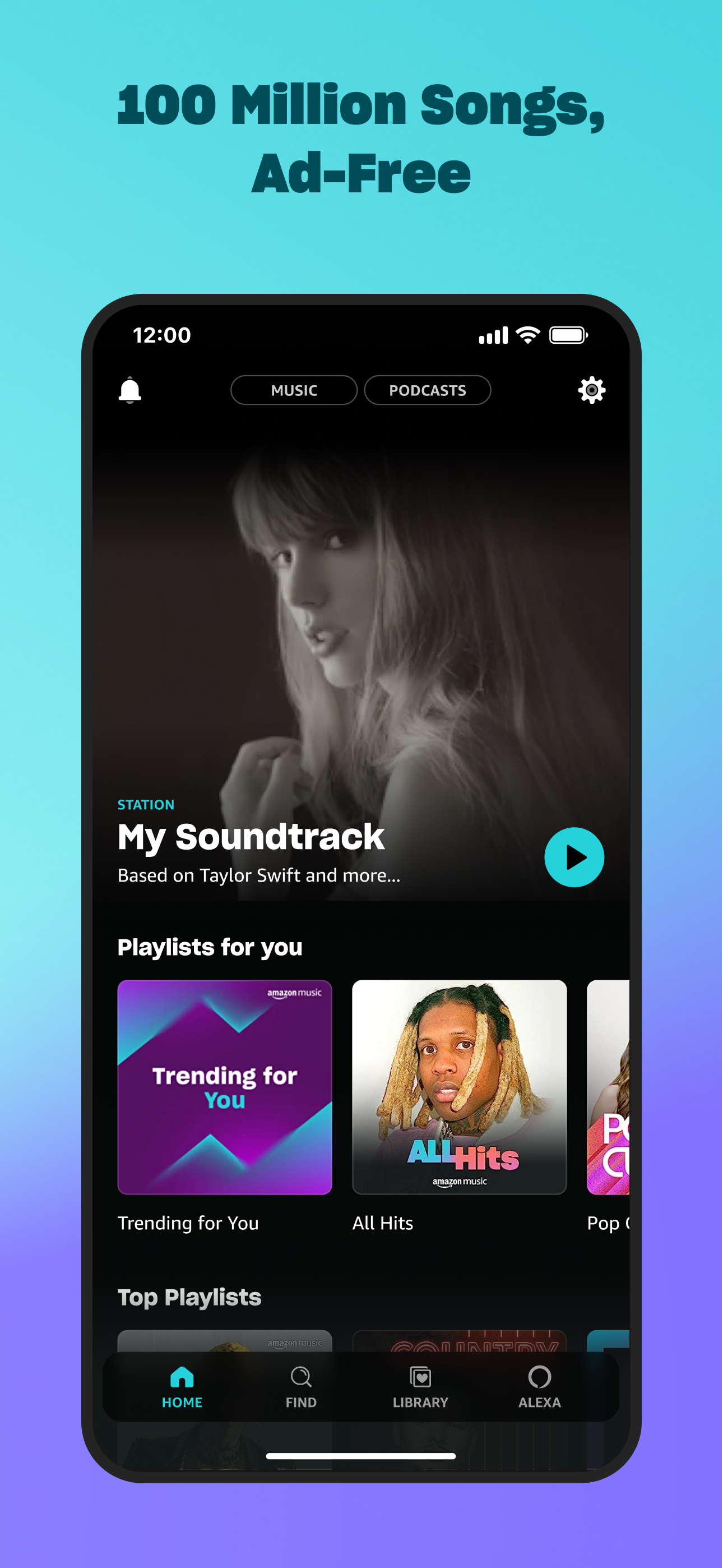Tap the Top Playlists heading
Screen dimensions: 723x1568
point(189,1297)
